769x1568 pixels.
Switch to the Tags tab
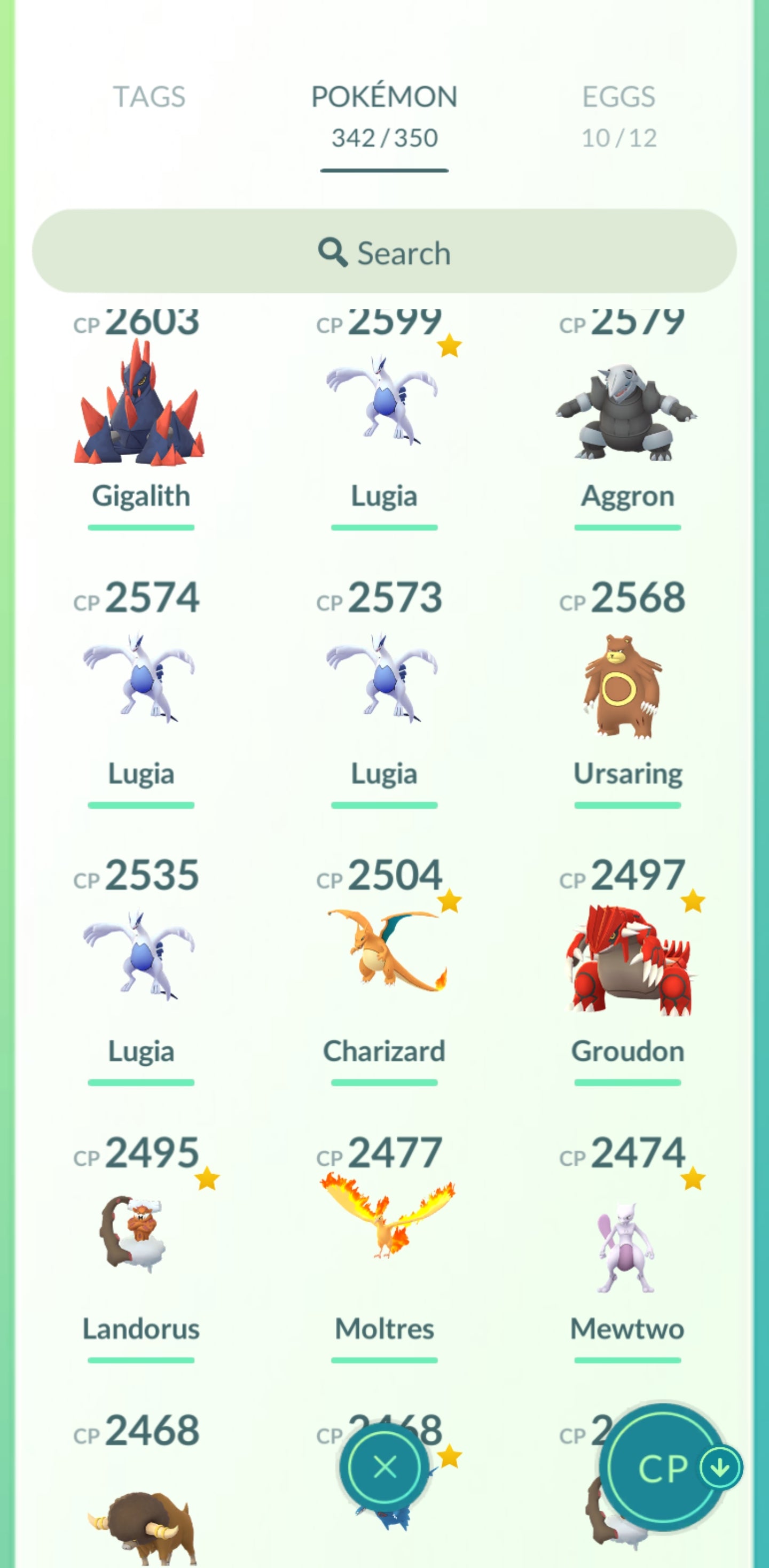tap(149, 97)
